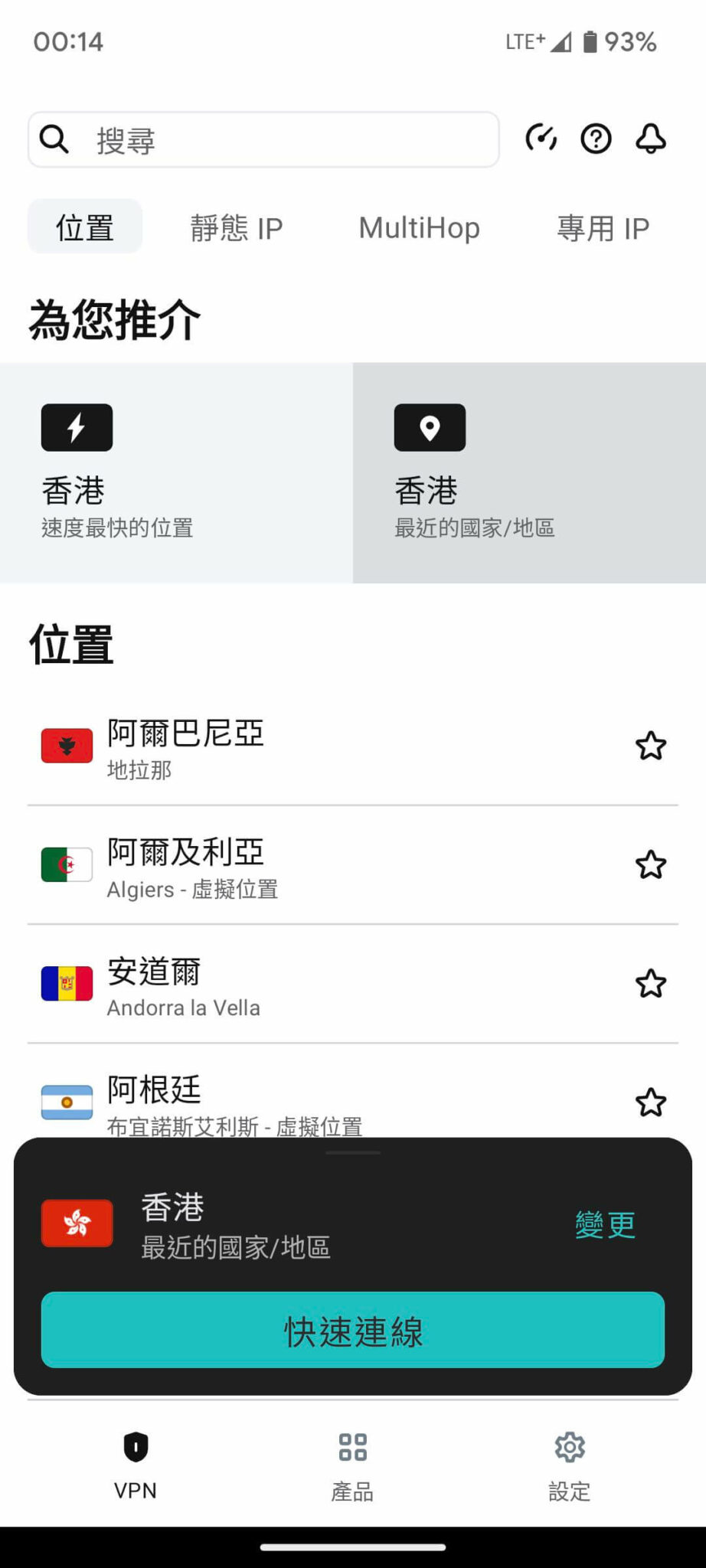Tap the 快速連線 quick connect button
This screenshot has width=706, height=1568.
(x=353, y=1330)
